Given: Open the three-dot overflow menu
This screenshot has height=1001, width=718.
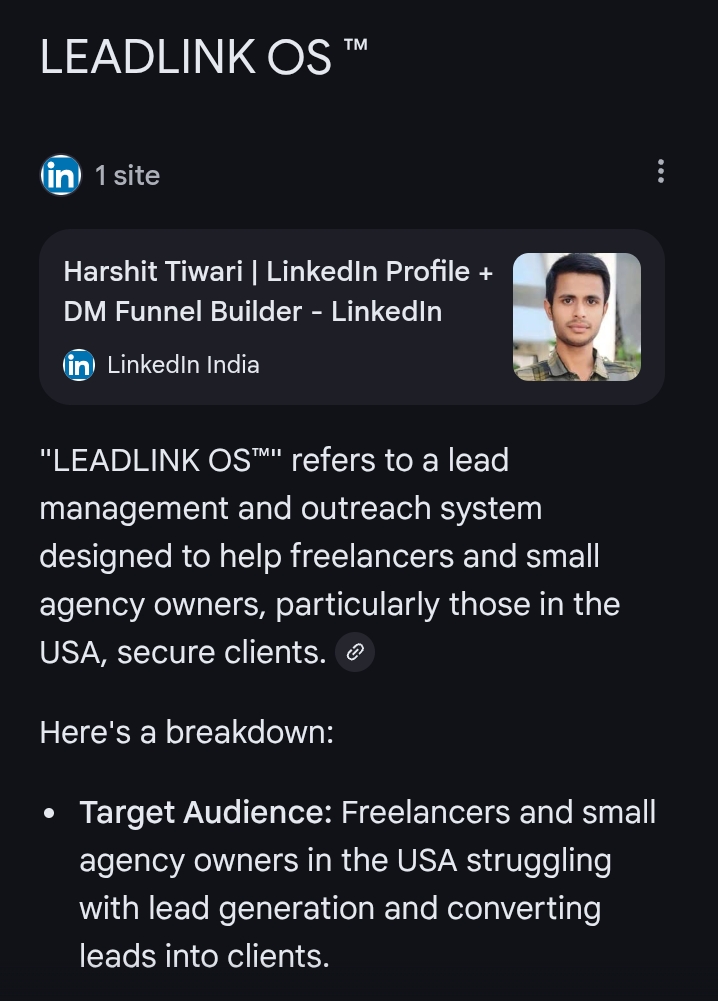Looking at the screenshot, I should [x=660, y=172].
